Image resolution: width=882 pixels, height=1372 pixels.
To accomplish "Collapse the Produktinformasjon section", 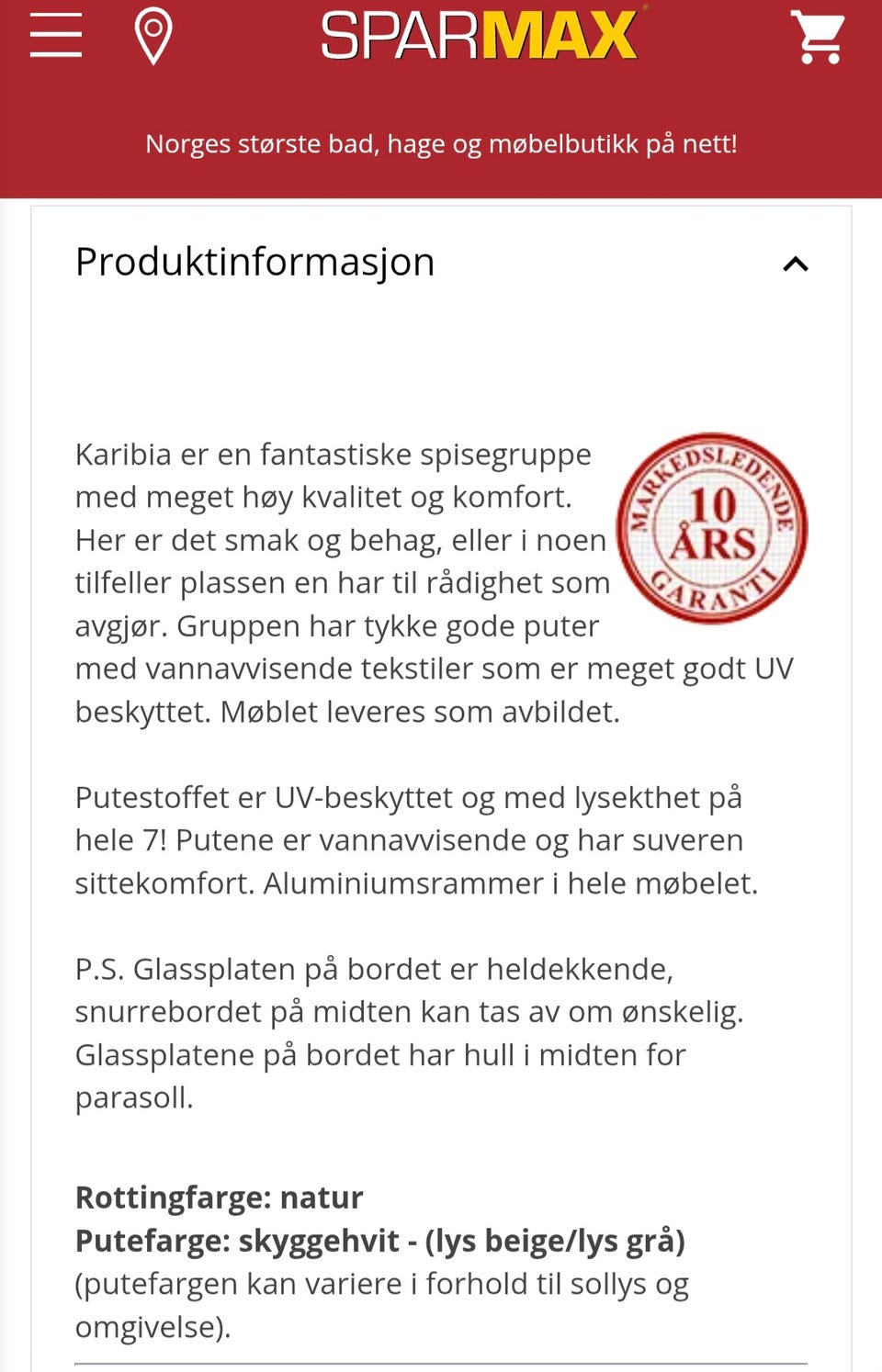I will click(796, 264).
